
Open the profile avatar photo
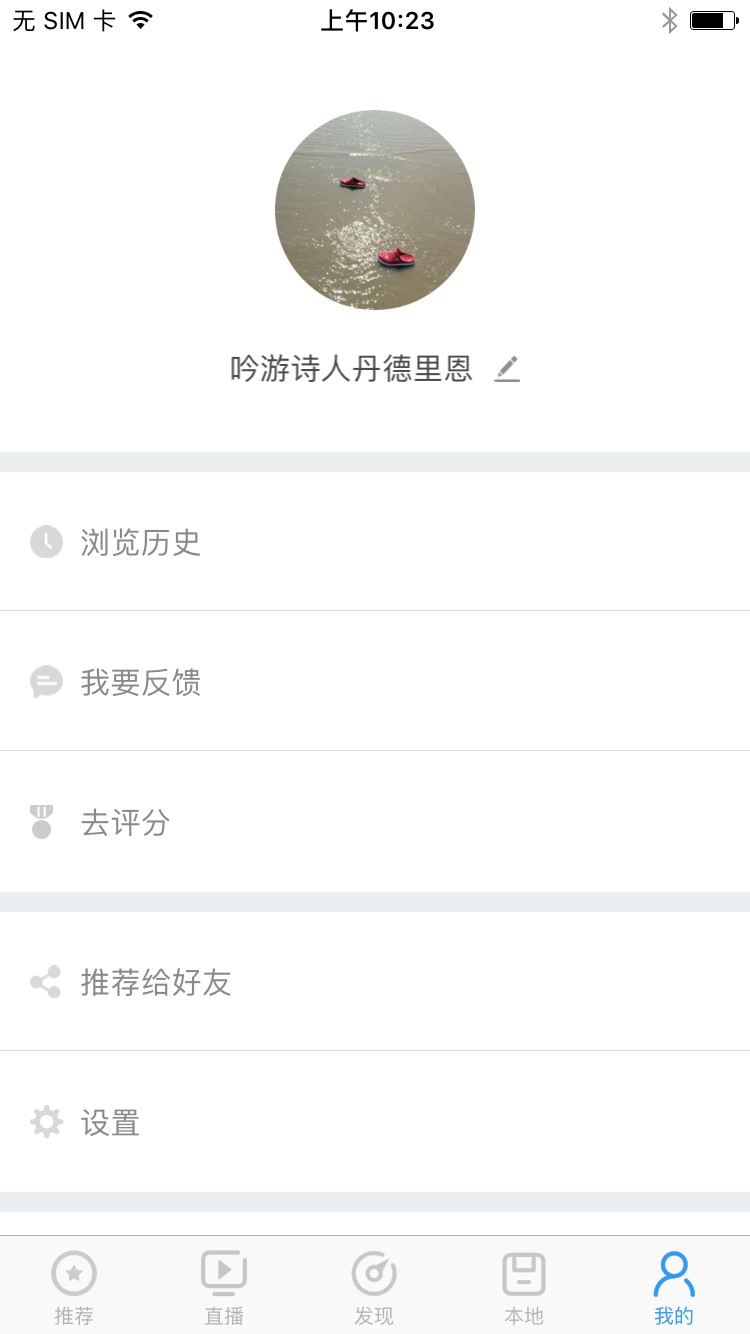click(x=375, y=210)
